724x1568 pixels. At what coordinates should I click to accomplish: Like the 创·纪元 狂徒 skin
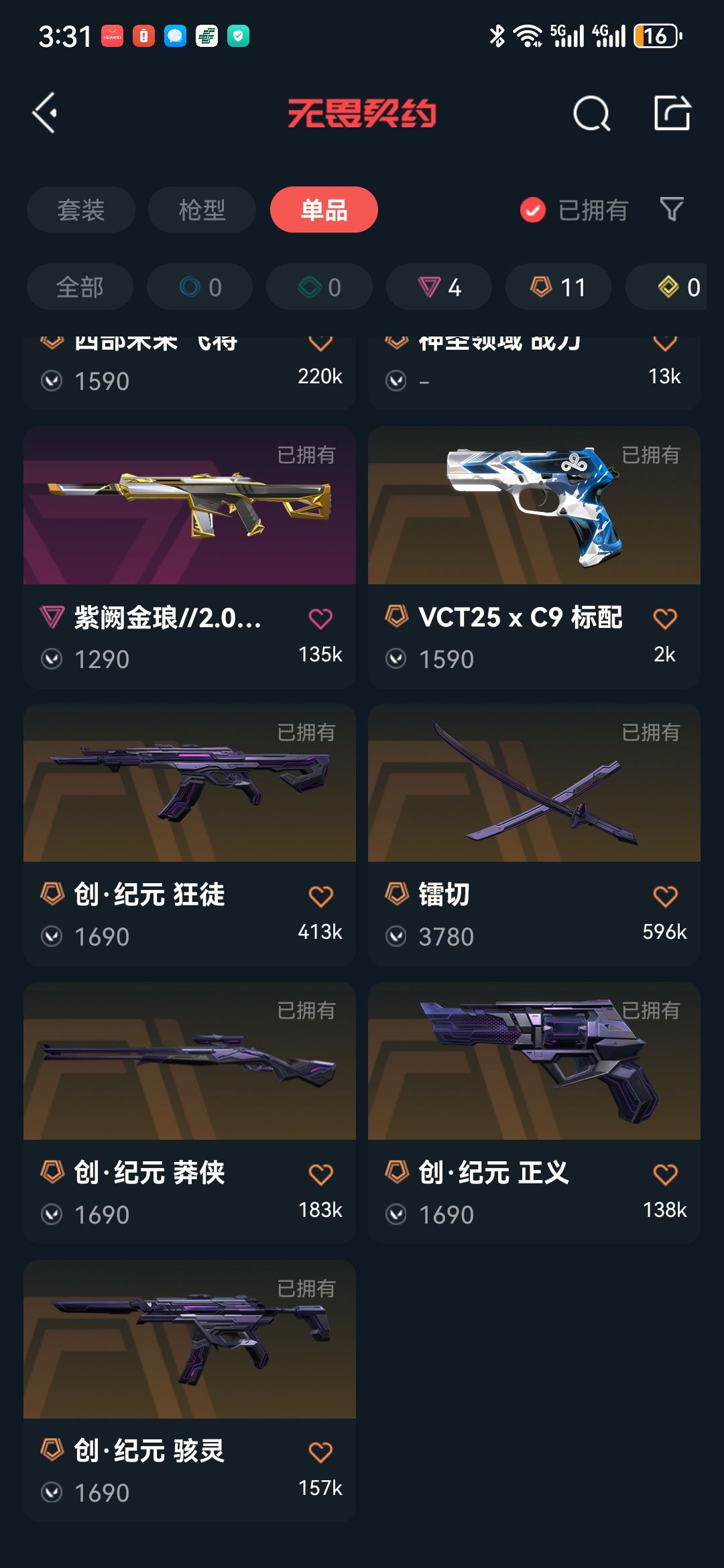(x=320, y=896)
